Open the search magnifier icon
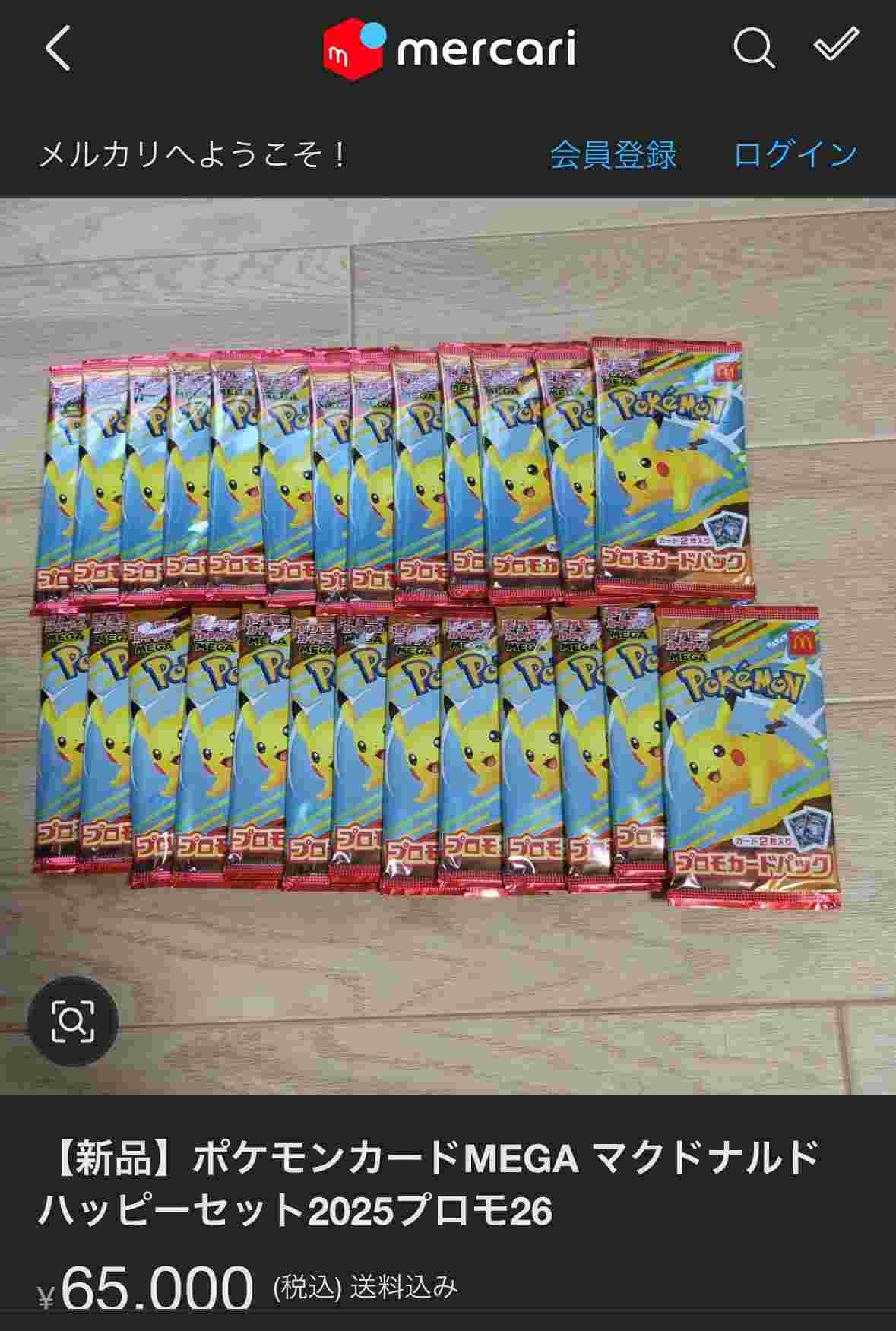Image resolution: width=896 pixels, height=1331 pixels. tap(753, 49)
